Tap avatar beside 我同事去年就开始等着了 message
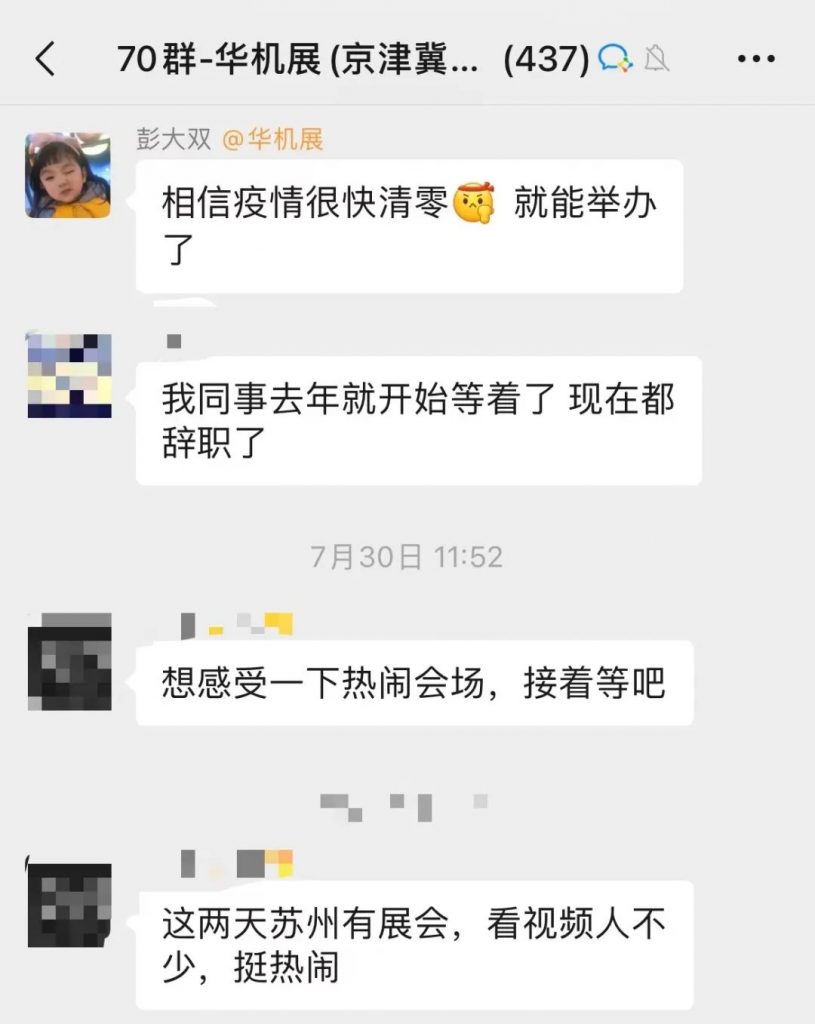Viewport: 815px width, 1024px height. point(69,376)
